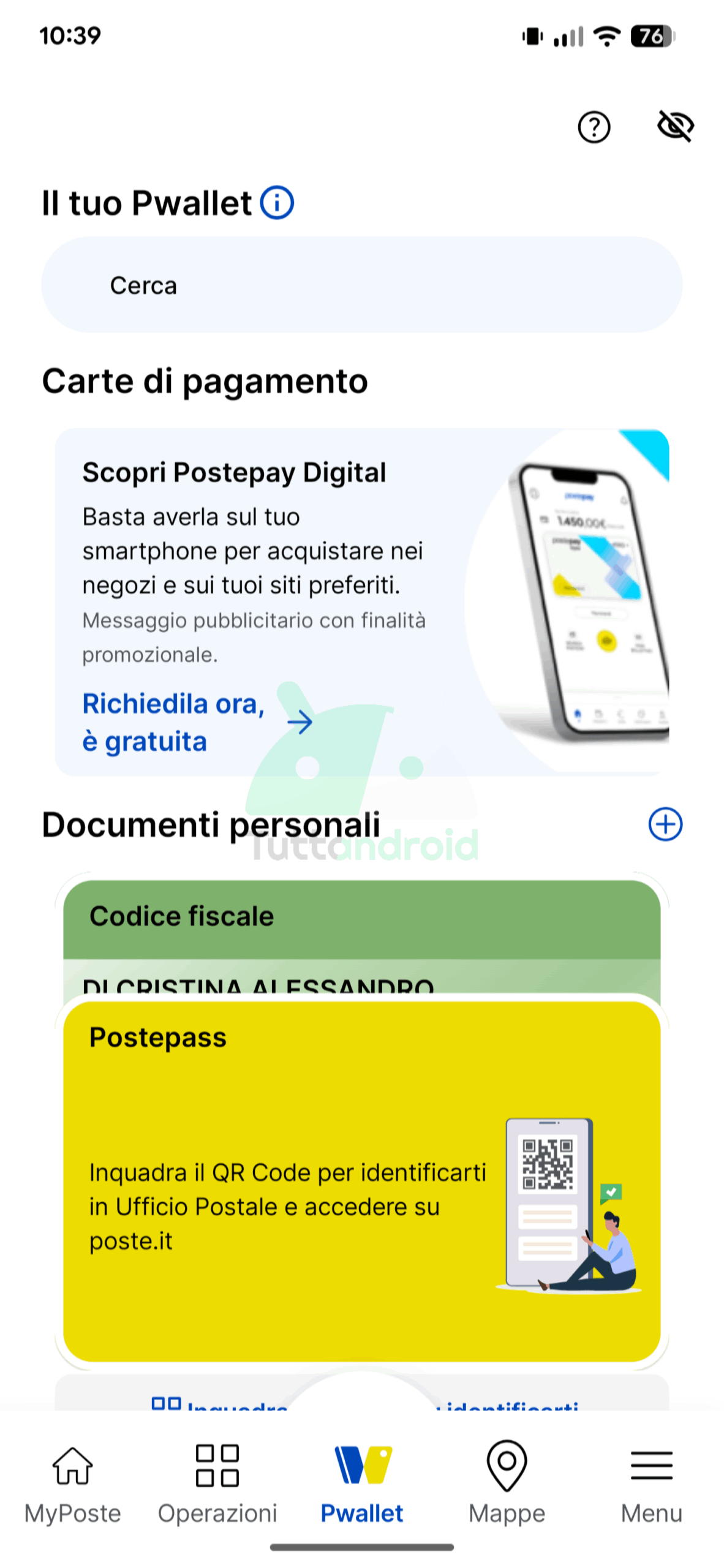Open the help question mark icon
Screen dimensions: 724x1568
coord(594,127)
